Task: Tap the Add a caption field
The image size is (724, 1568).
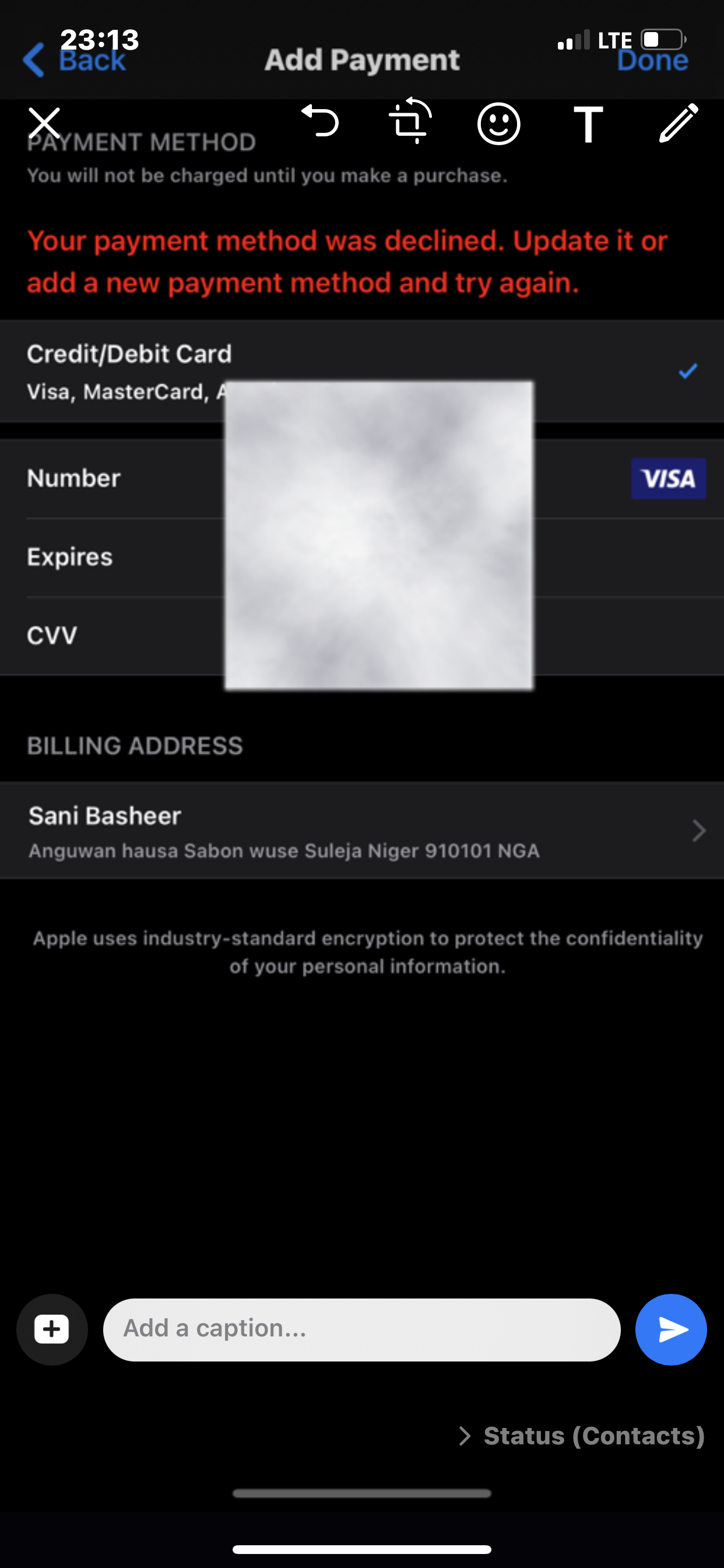Action: click(x=361, y=1329)
